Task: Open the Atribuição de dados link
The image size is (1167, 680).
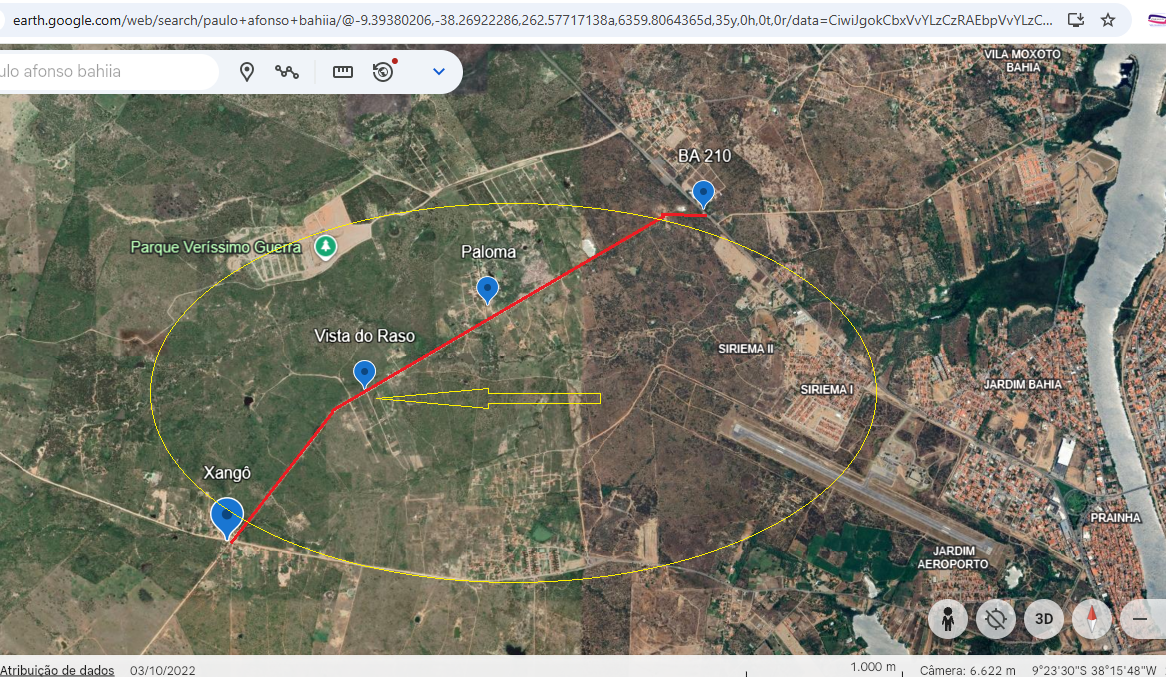Action: click(56, 670)
